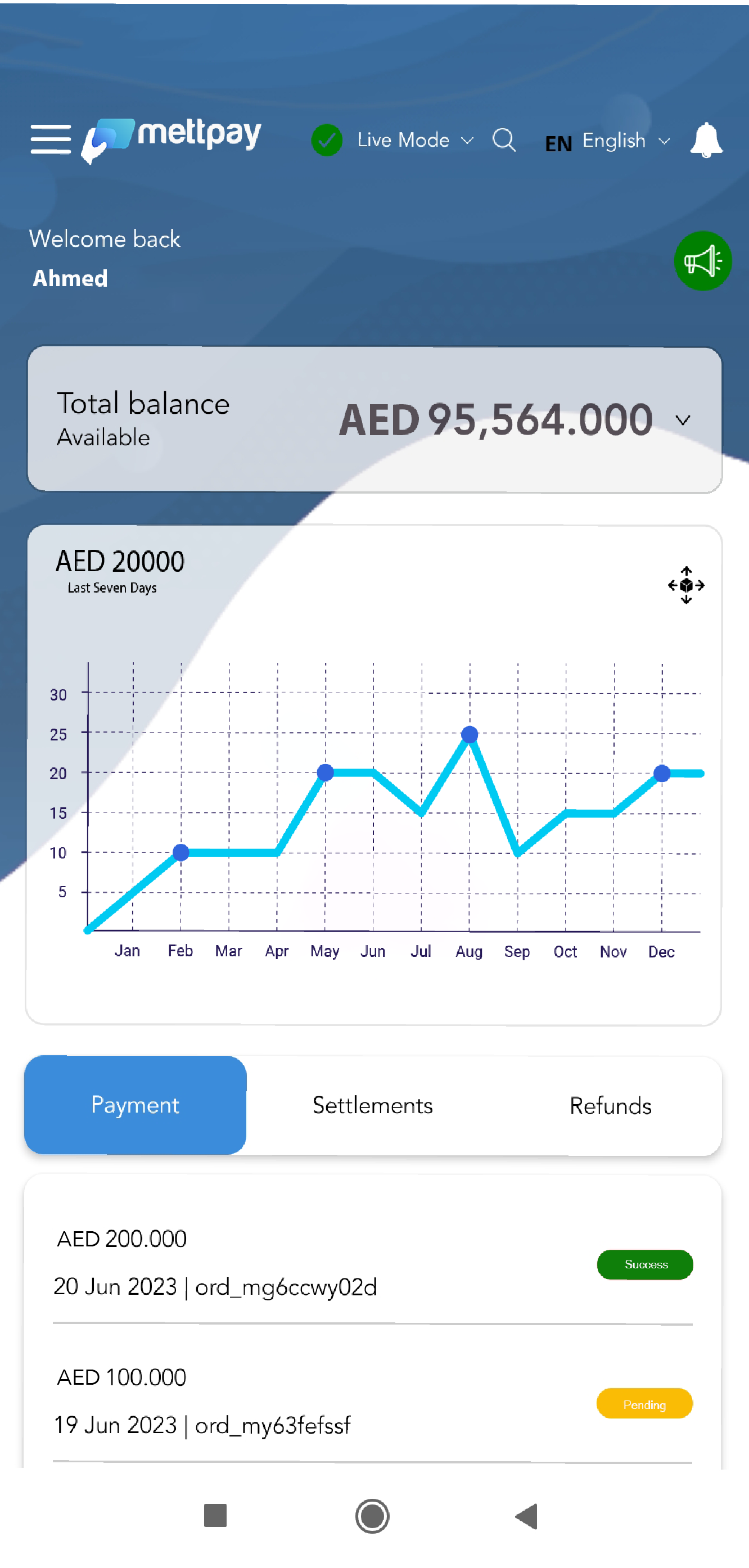The image size is (749, 1568).
Task: Select the Payment tab
Action: pyautogui.click(x=135, y=1105)
